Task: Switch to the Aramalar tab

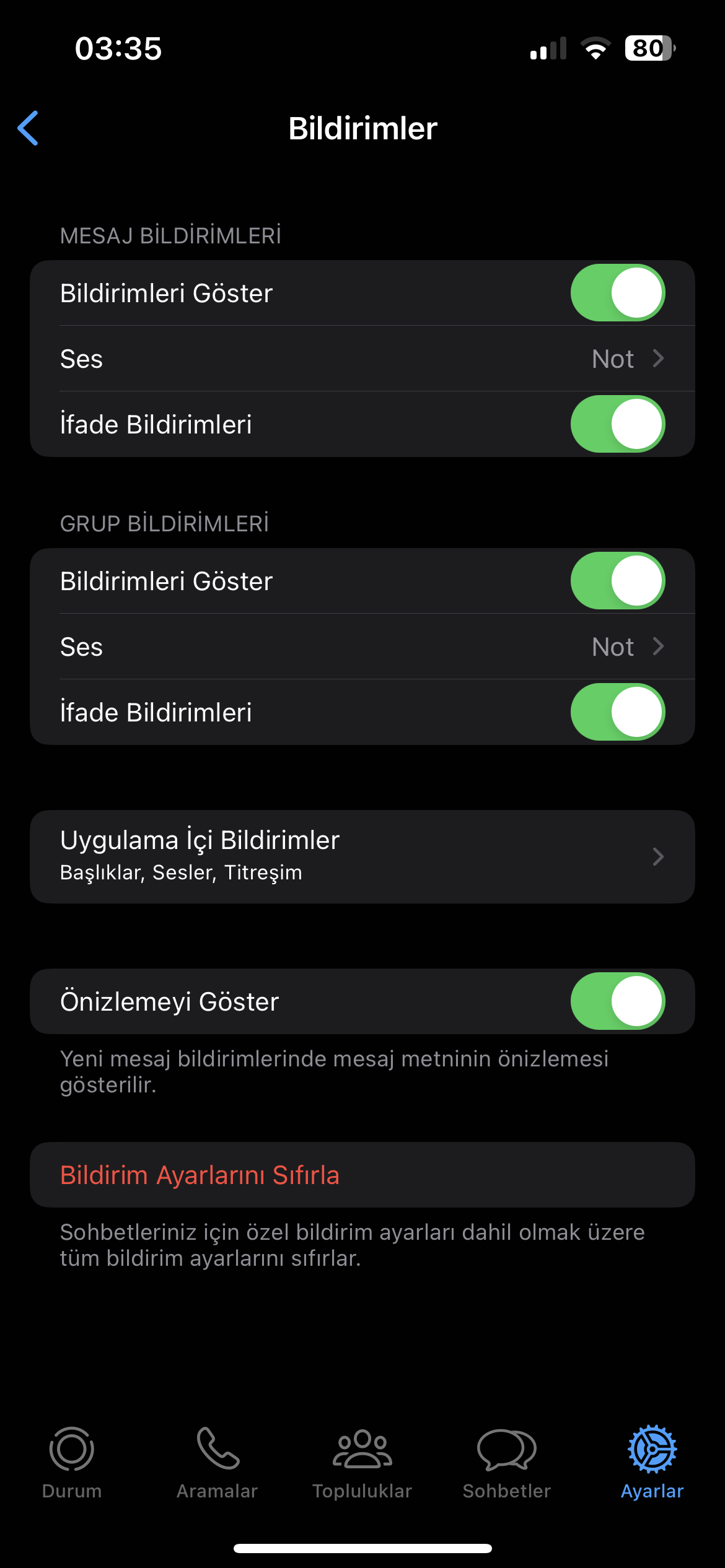Action: click(x=217, y=1463)
